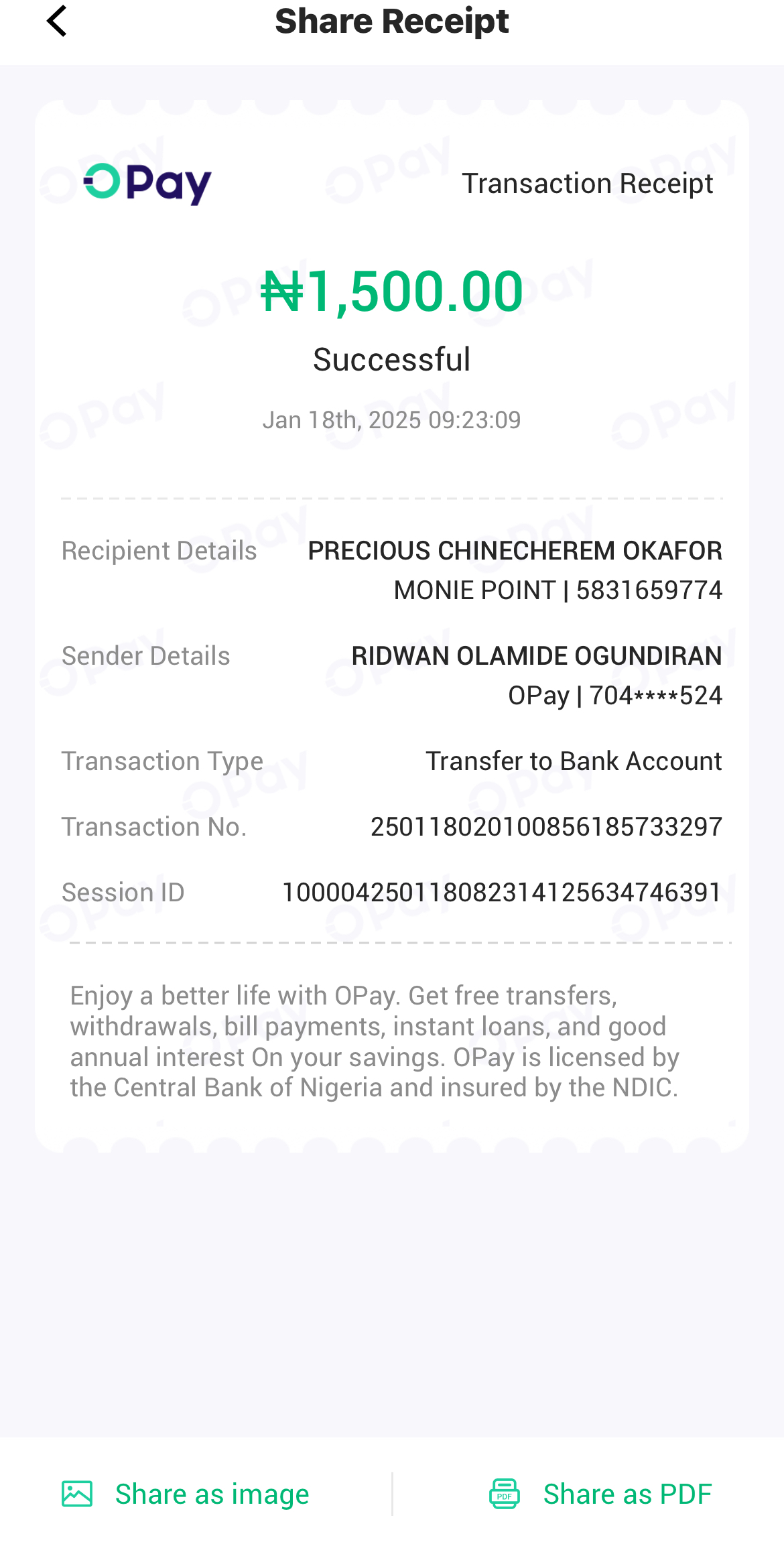Share the receipt as PDF
Screen dimensions: 784x1544
[600, 1494]
